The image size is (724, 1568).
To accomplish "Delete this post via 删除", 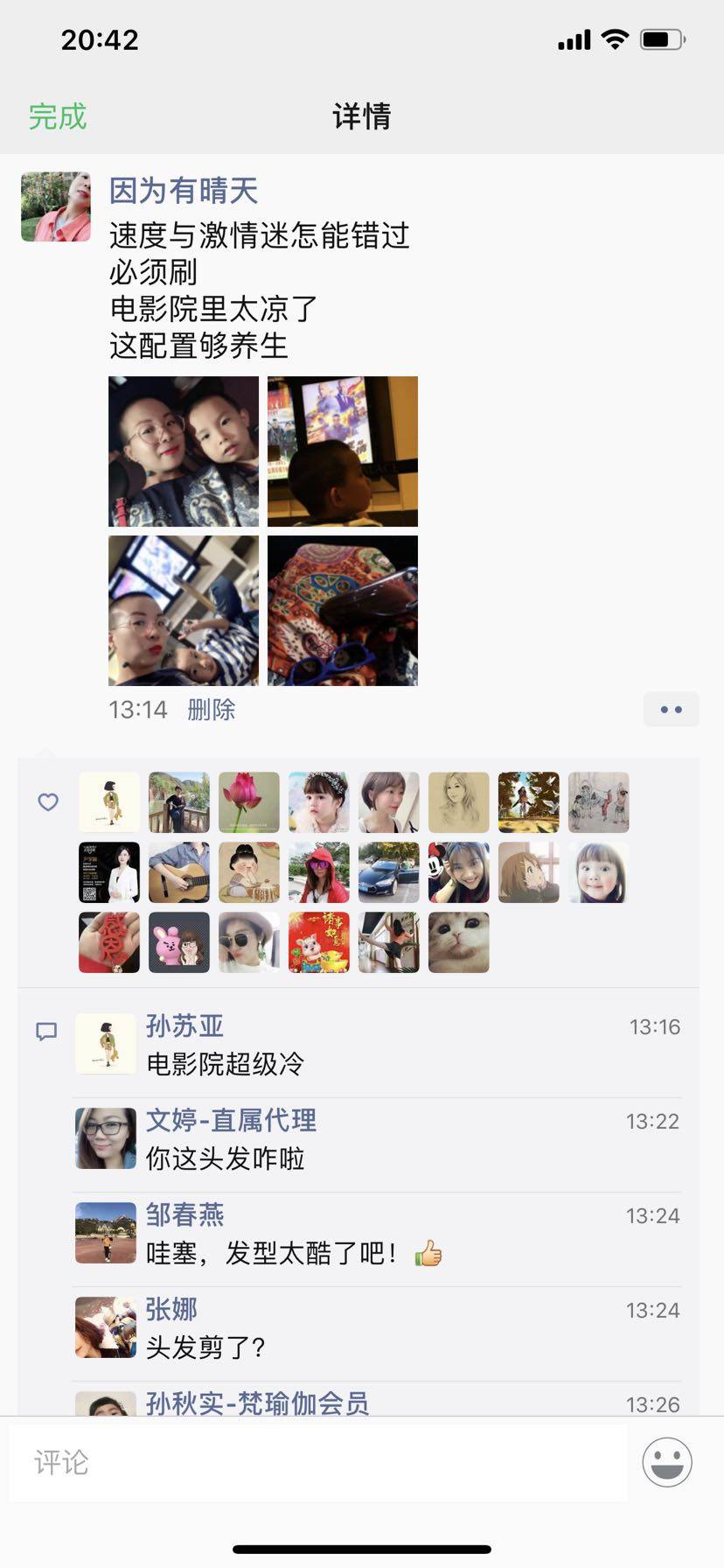I will pyautogui.click(x=212, y=709).
